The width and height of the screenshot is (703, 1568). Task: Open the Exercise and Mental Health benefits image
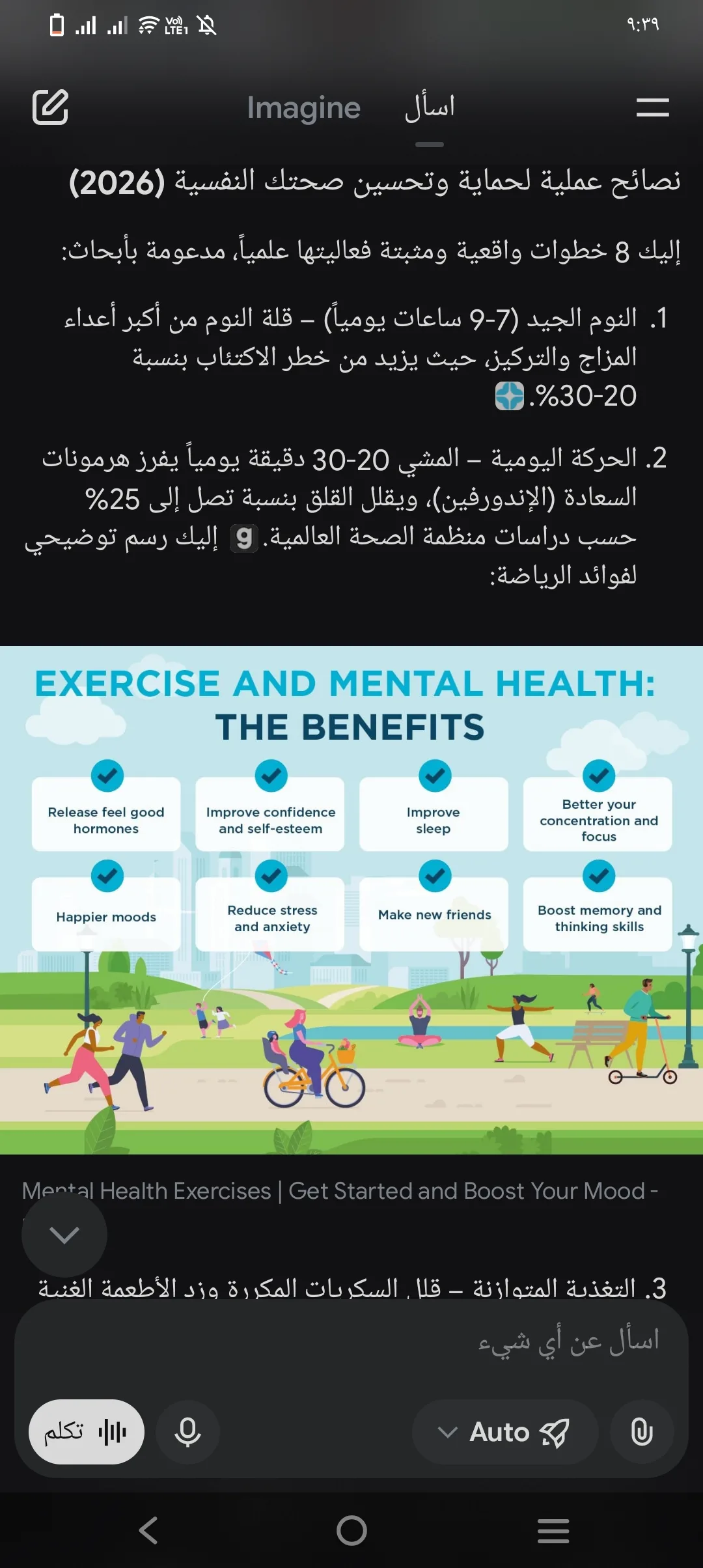pos(351,900)
